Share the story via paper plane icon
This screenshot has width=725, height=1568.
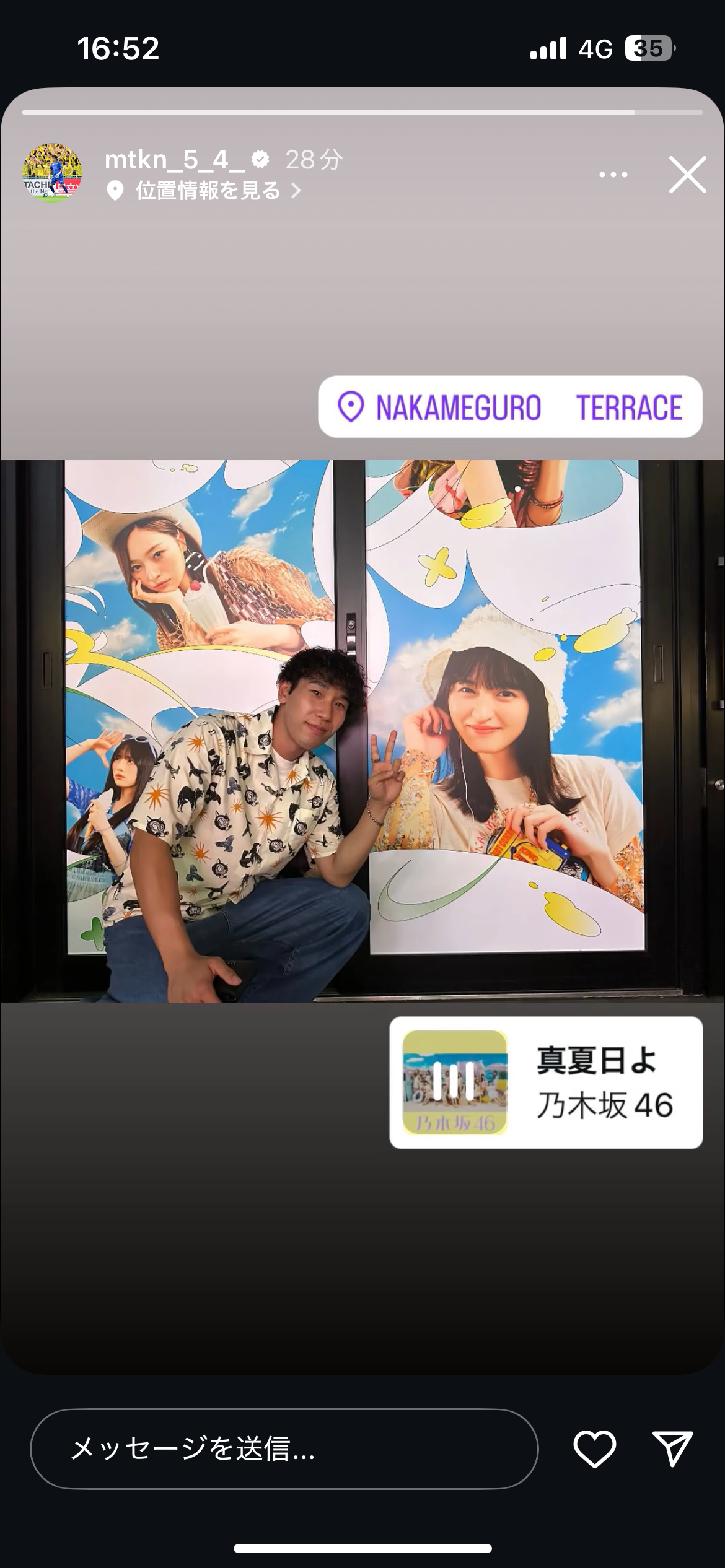673,1448
